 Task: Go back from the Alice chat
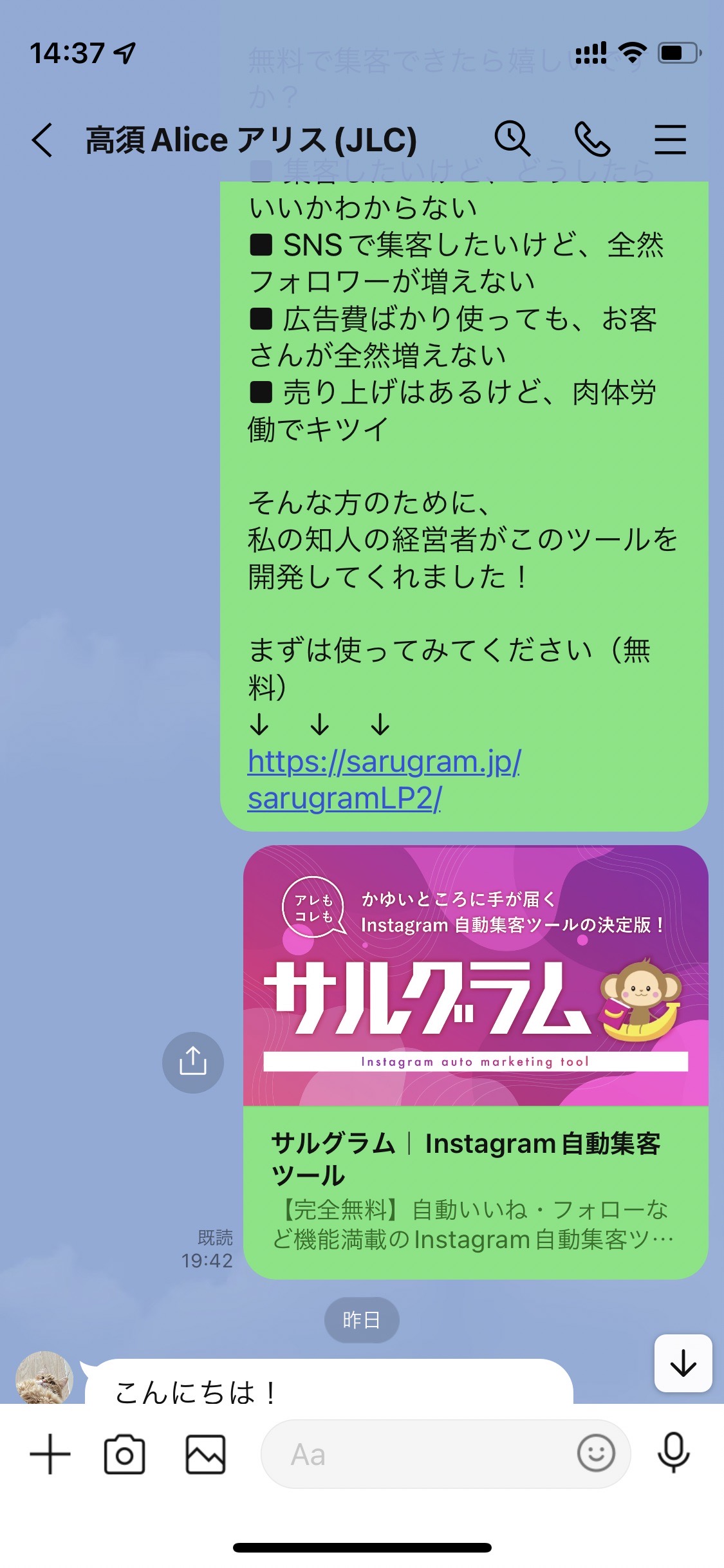pyautogui.click(x=42, y=140)
